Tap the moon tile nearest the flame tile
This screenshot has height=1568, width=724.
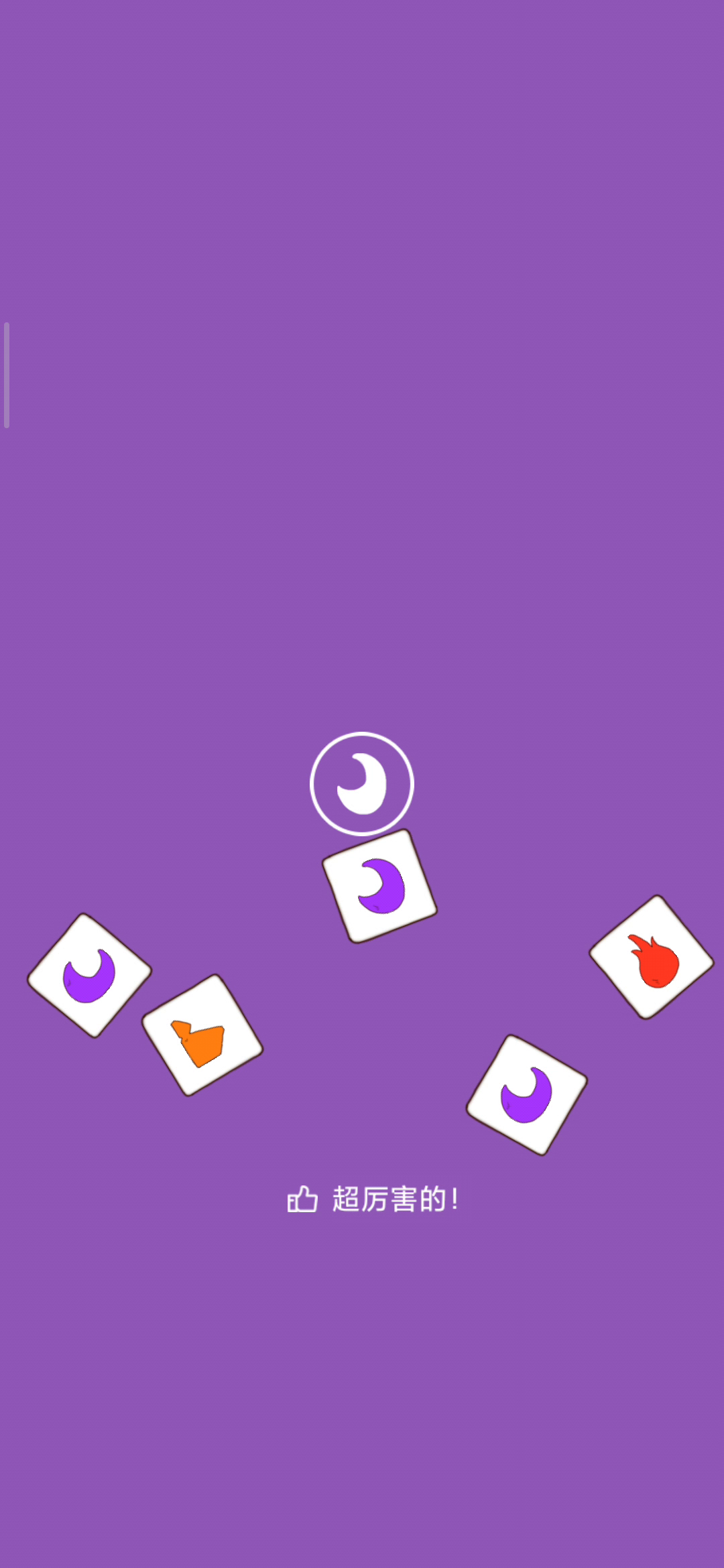coord(526,1095)
